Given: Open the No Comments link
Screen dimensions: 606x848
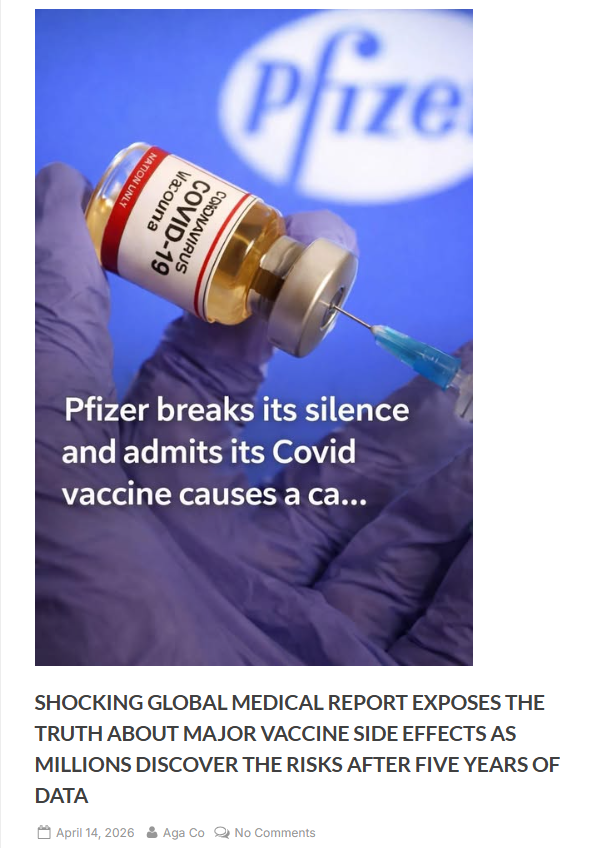Looking at the screenshot, I should click(x=274, y=832).
